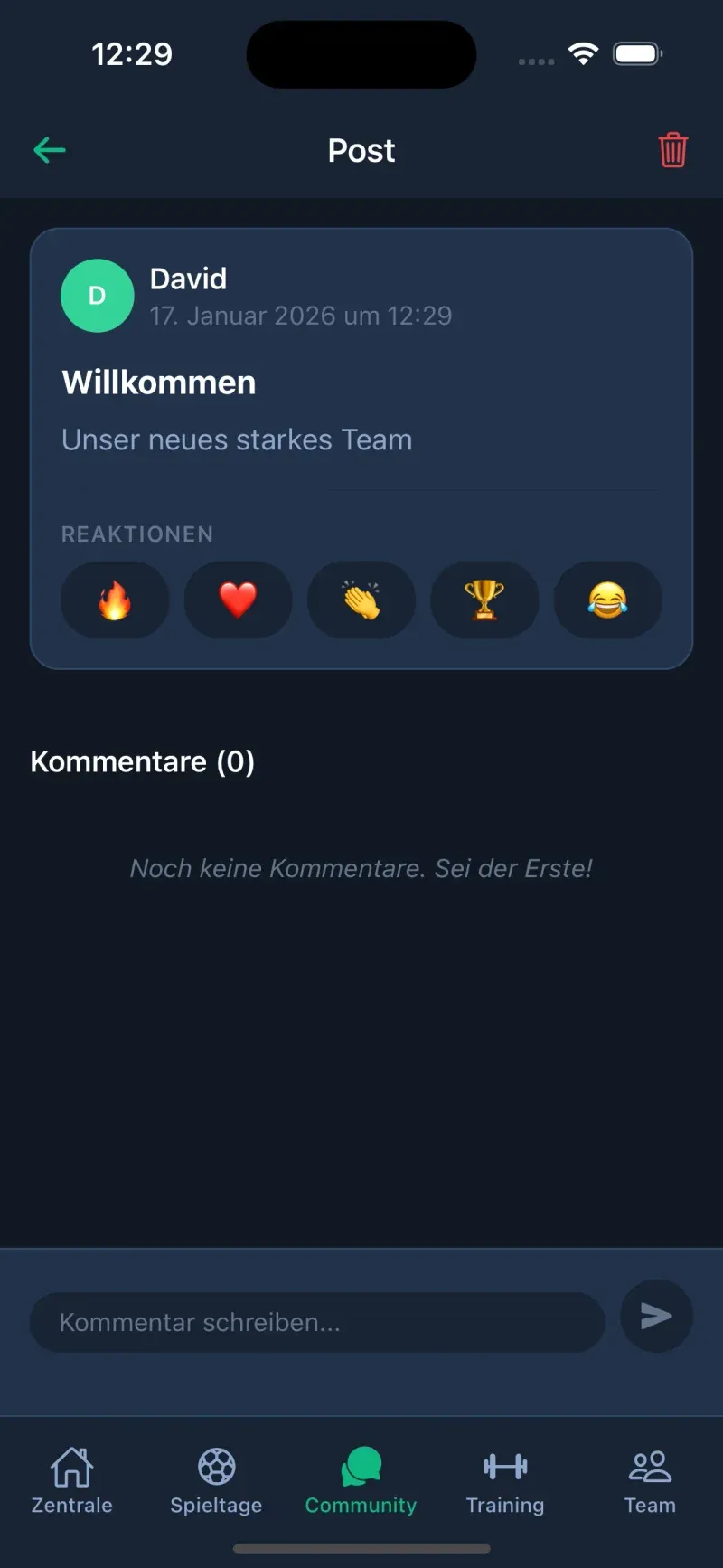
Task: Open the Community chat section
Action: point(360,1479)
